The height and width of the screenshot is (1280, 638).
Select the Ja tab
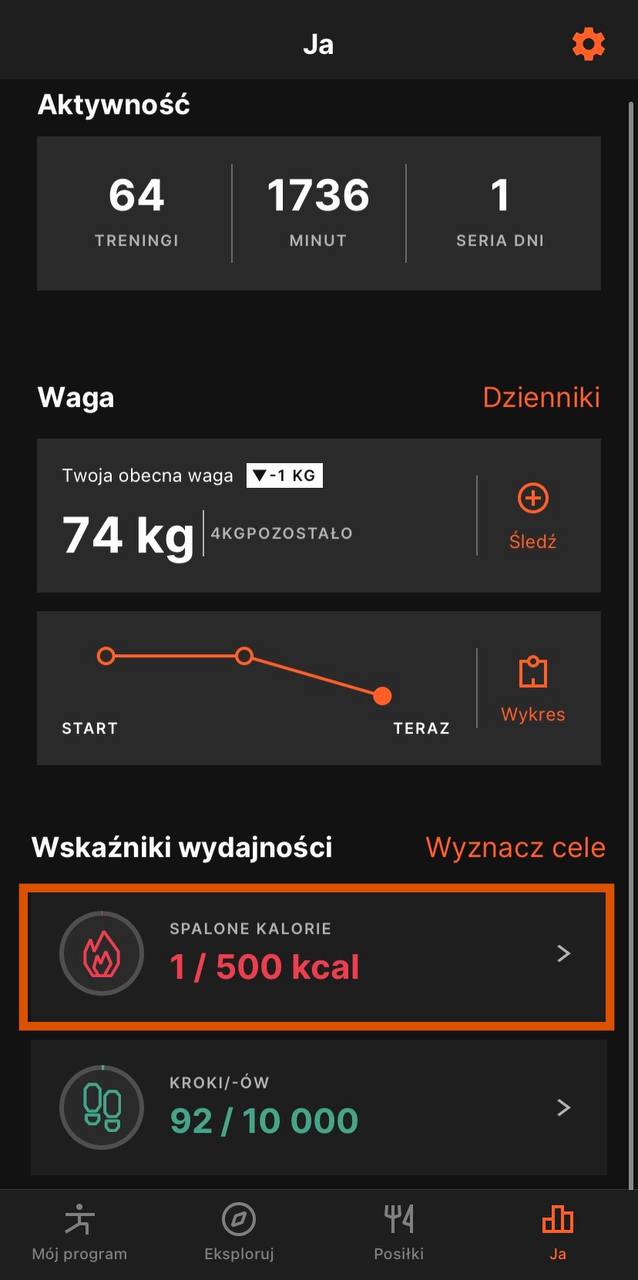point(557,1233)
